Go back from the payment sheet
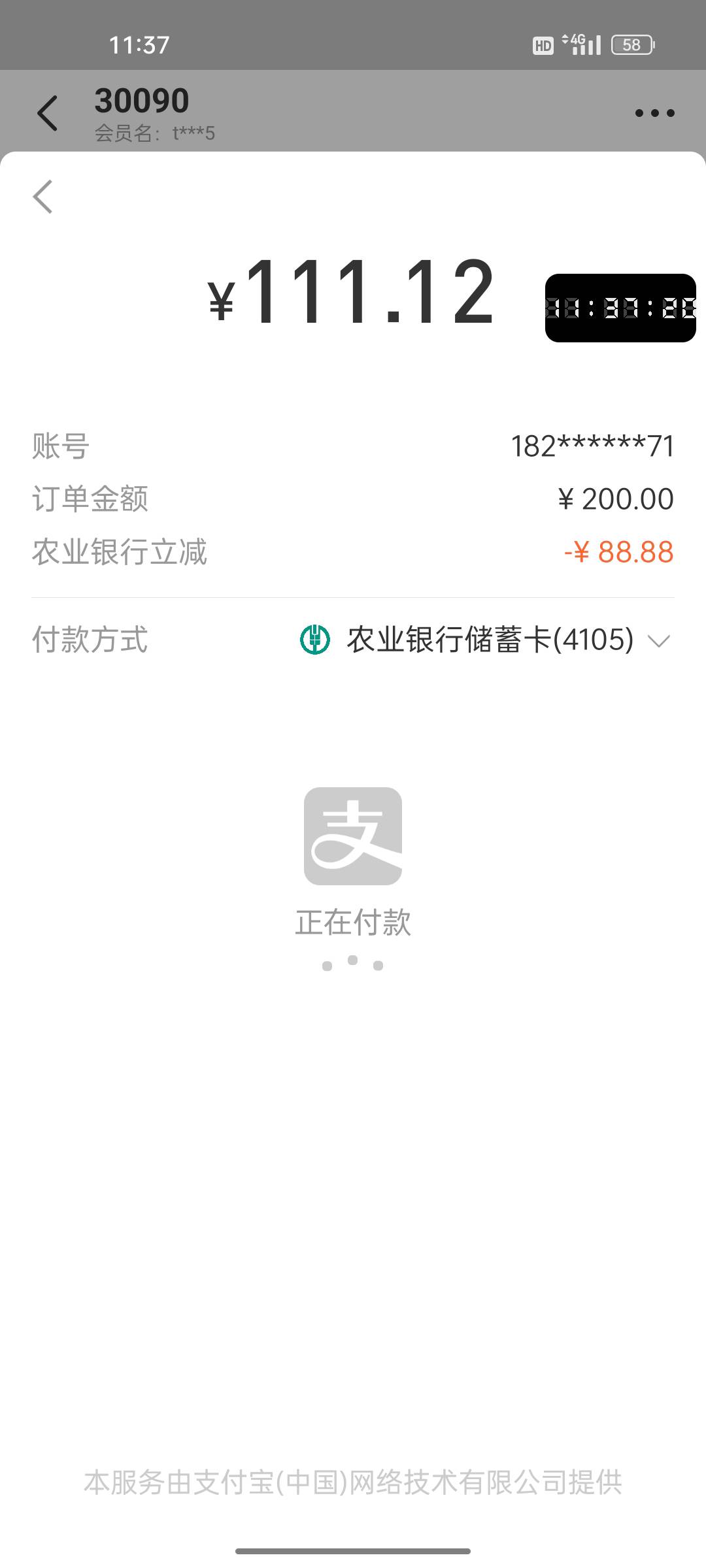 pyautogui.click(x=43, y=197)
